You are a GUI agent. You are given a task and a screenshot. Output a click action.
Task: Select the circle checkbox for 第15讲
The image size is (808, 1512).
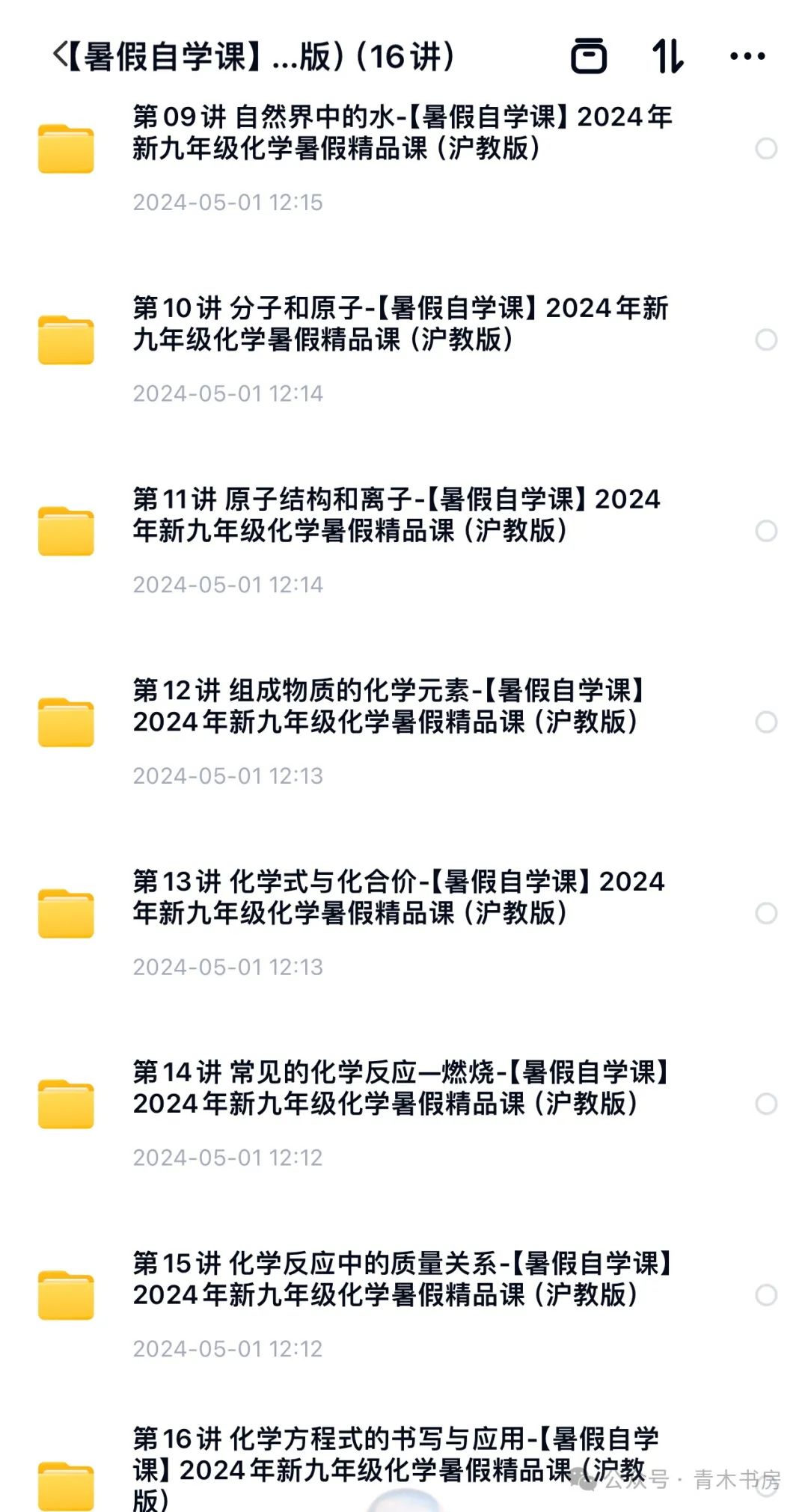765,1294
